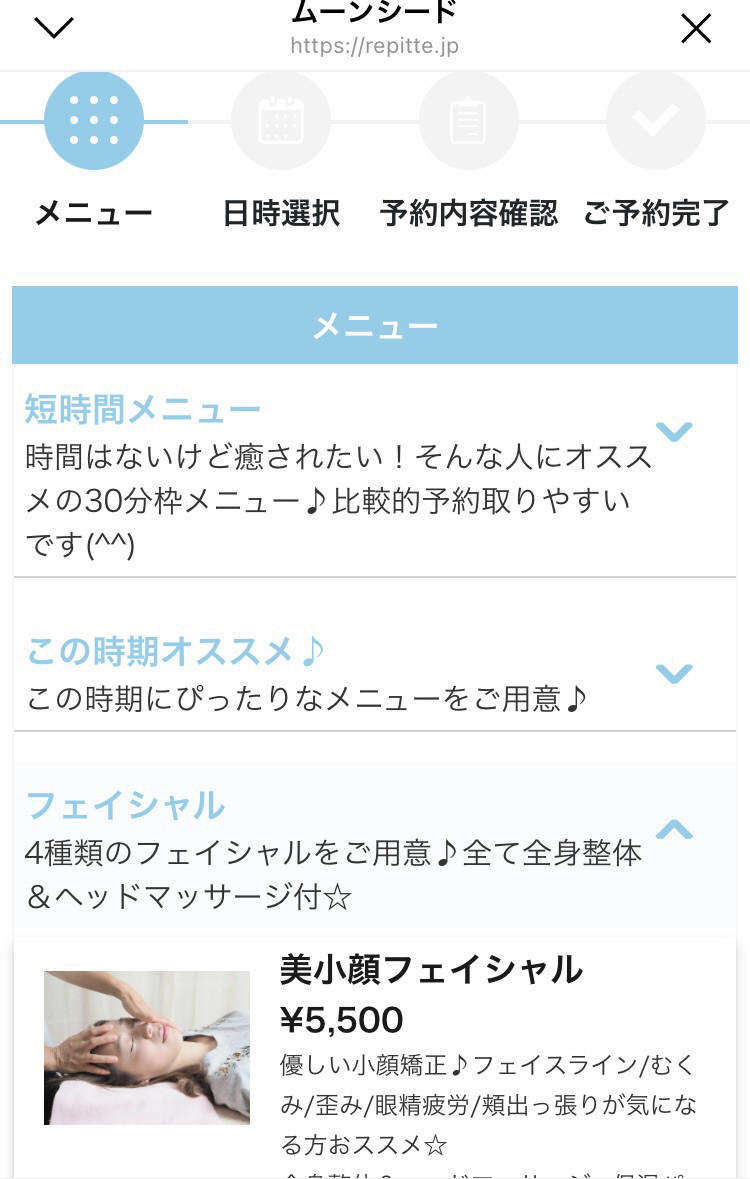Go to the メニュー step circle
Viewport: 750px width, 1179px height.
coord(94,122)
